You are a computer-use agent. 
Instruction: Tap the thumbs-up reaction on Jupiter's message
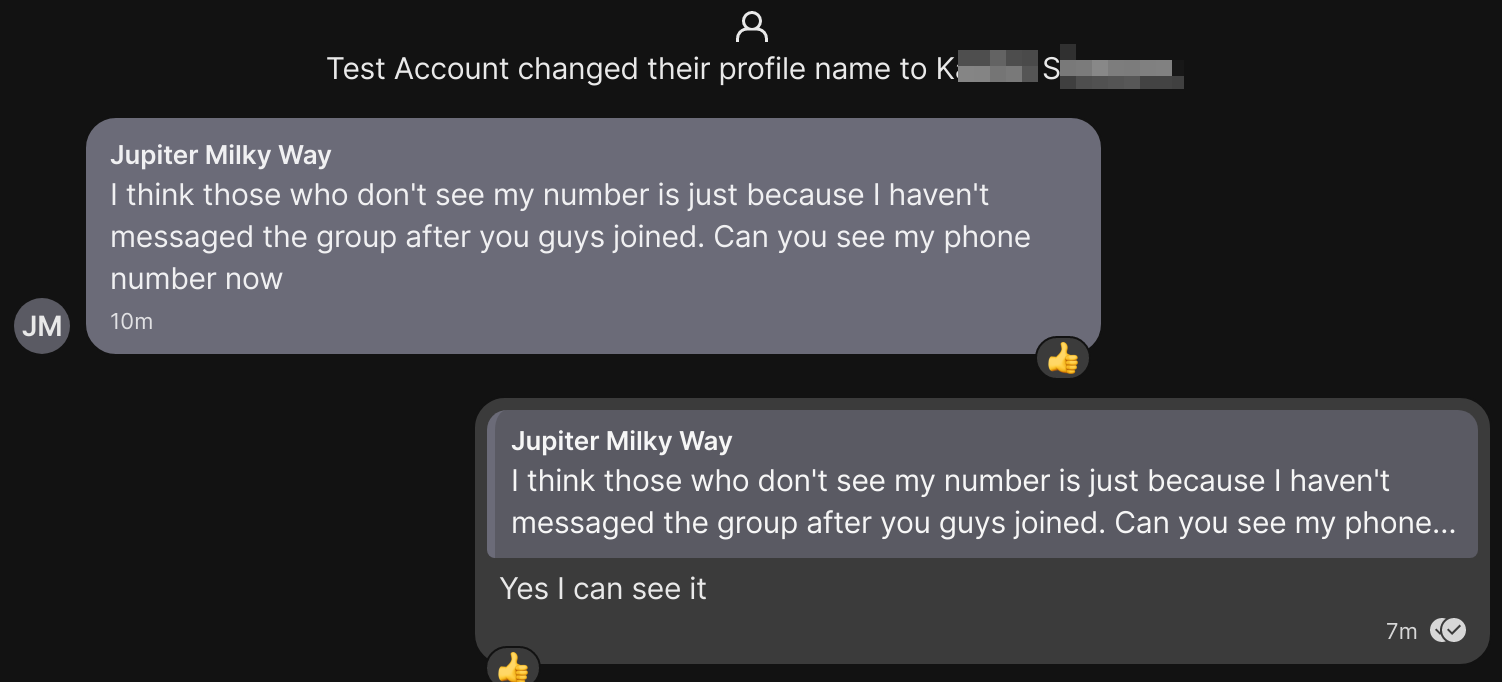click(x=1062, y=357)
